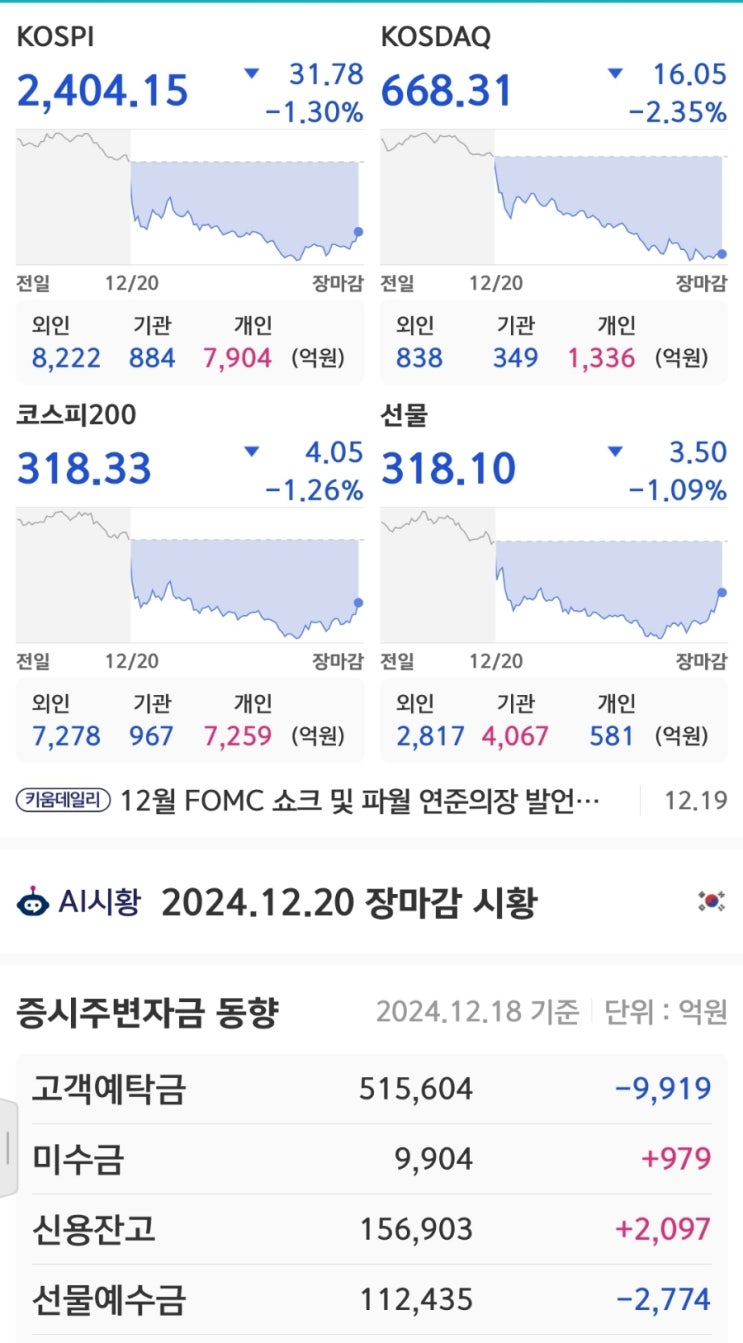Tap the Korean flag country selector
The image size is (743, 1343).
(x=711, y=902)
